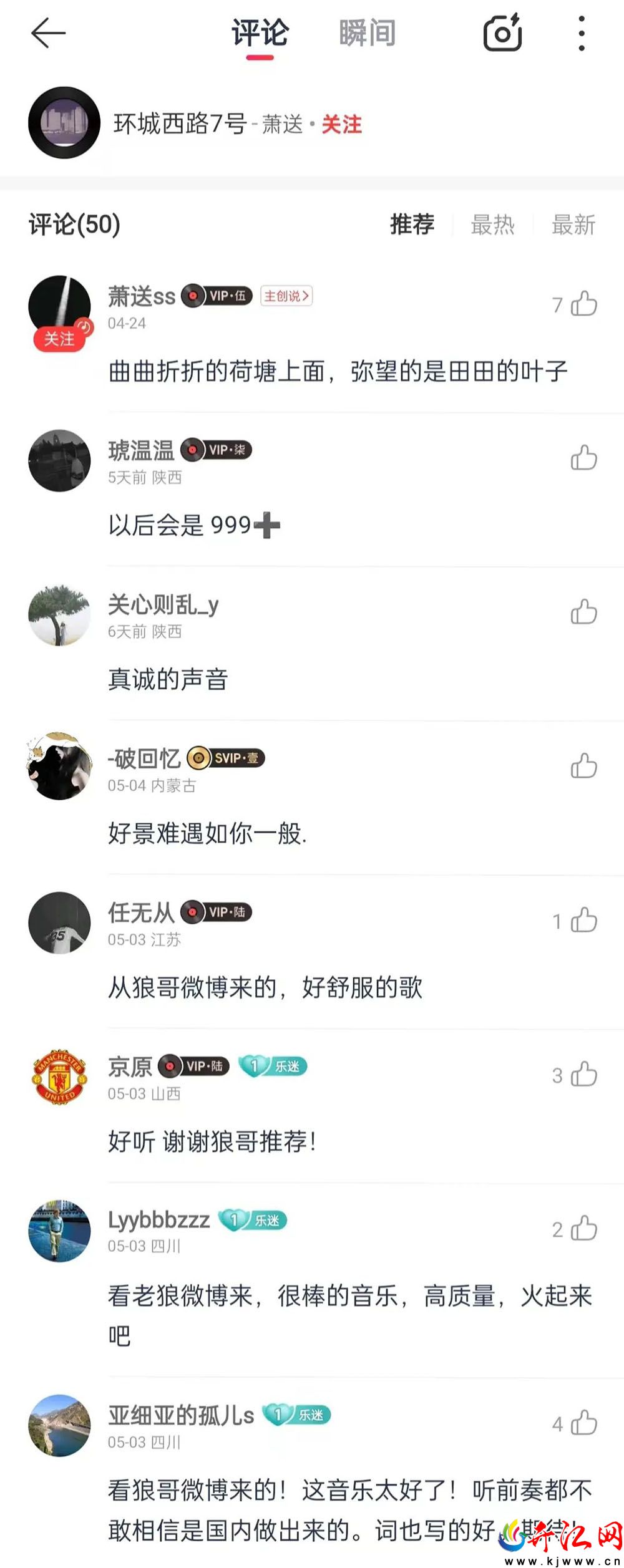Screen dimensions: 624x1568
Task: Open the camera icon in the top bar
Action: click(502, 32)
